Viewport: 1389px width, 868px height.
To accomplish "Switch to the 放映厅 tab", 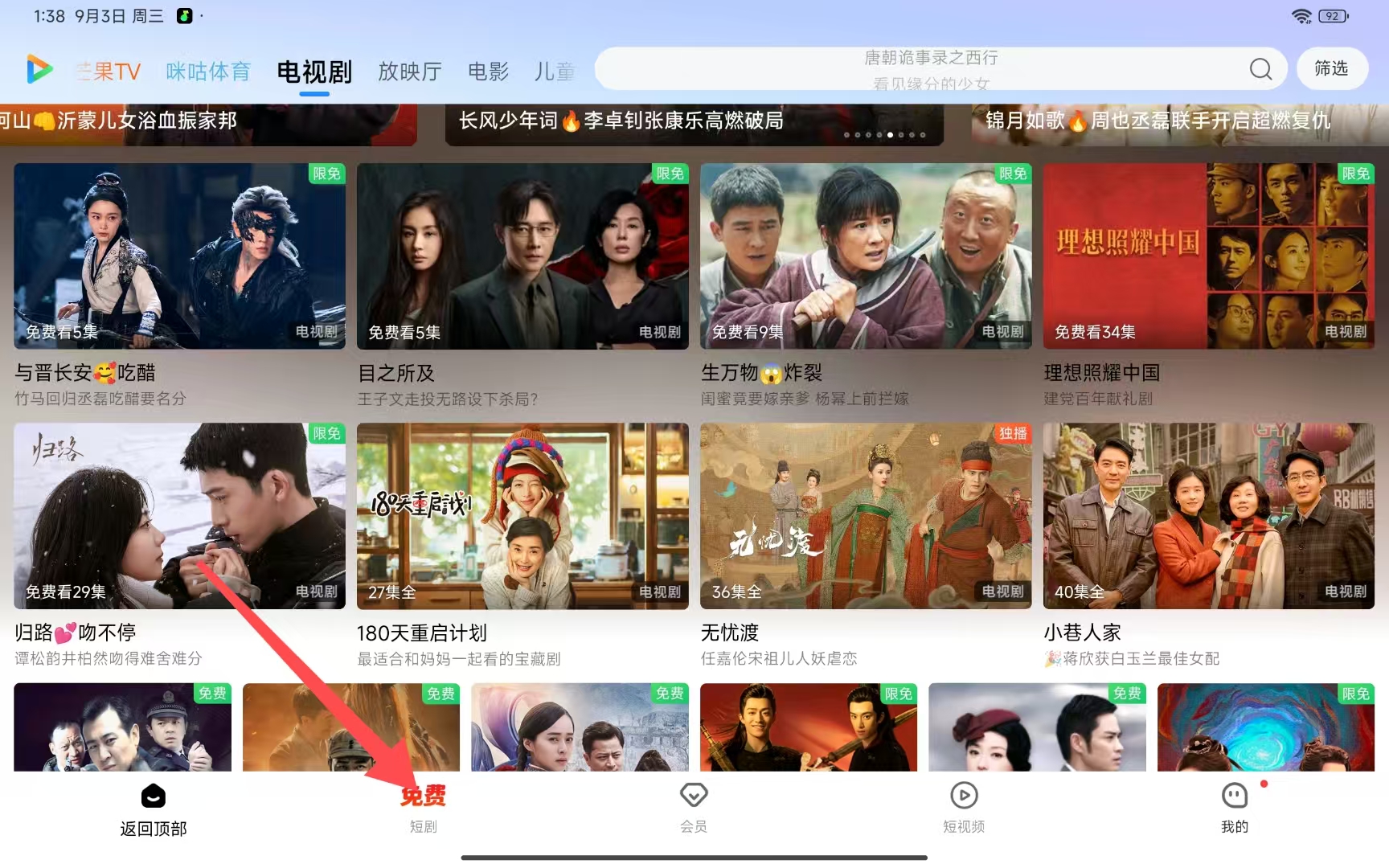I will click(x=410, y=72).
